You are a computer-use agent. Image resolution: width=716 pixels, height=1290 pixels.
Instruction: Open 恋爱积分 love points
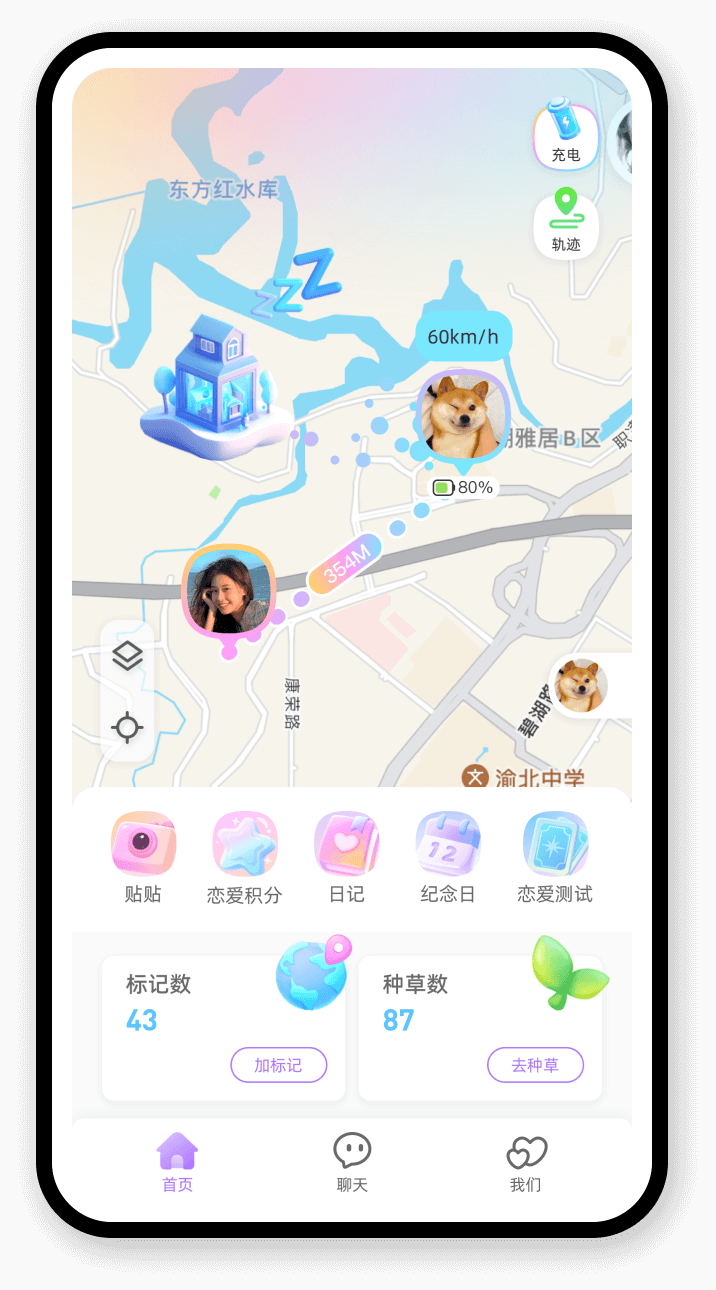245,858
